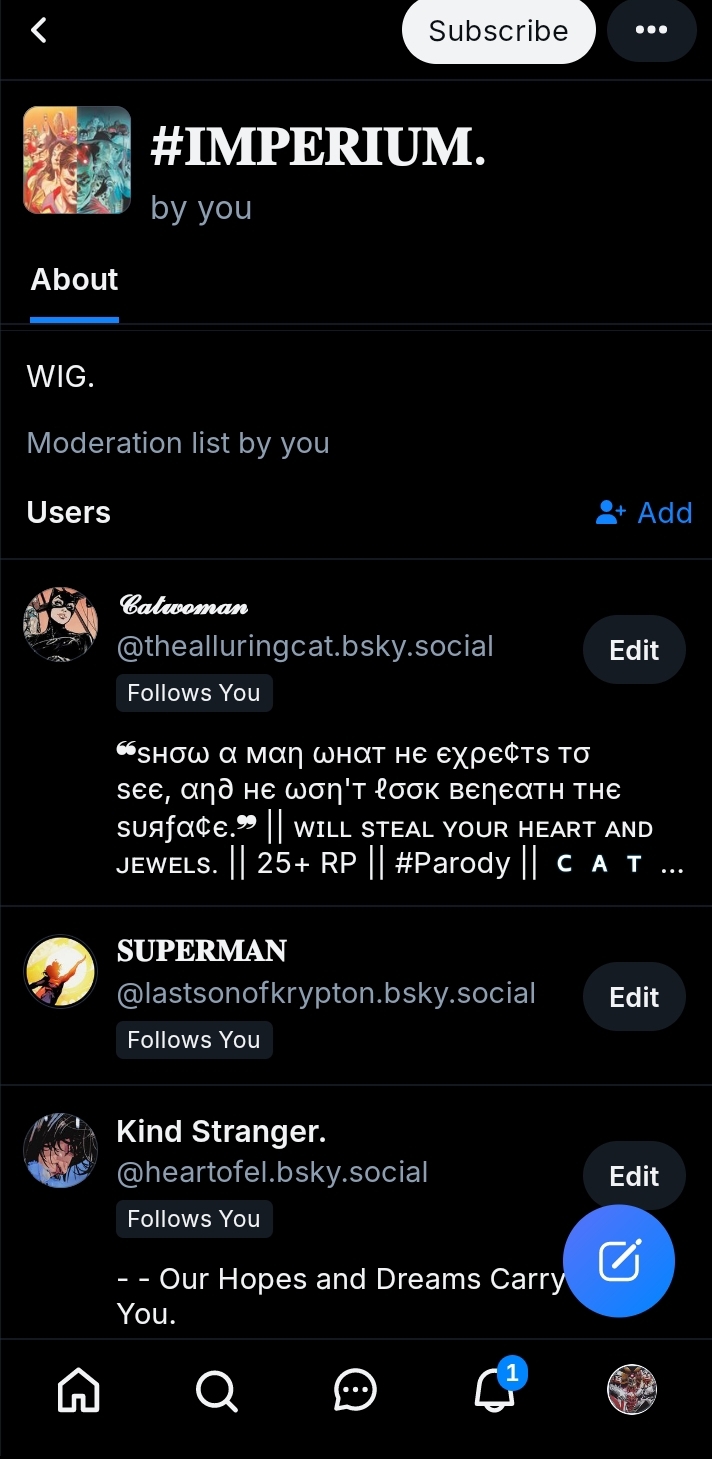Open the Search tab

tap(216, 1390)
